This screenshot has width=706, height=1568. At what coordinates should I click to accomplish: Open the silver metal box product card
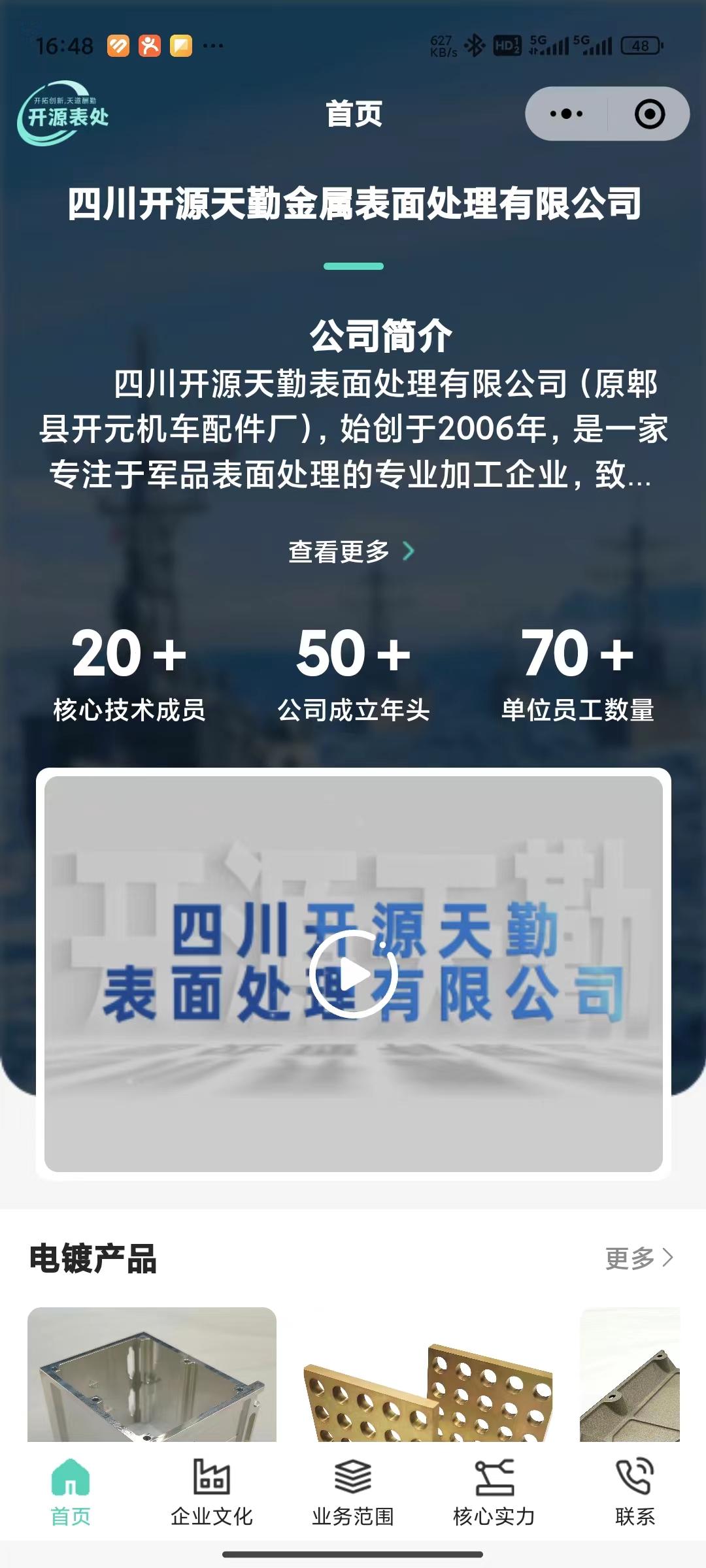coord(152,1374)
